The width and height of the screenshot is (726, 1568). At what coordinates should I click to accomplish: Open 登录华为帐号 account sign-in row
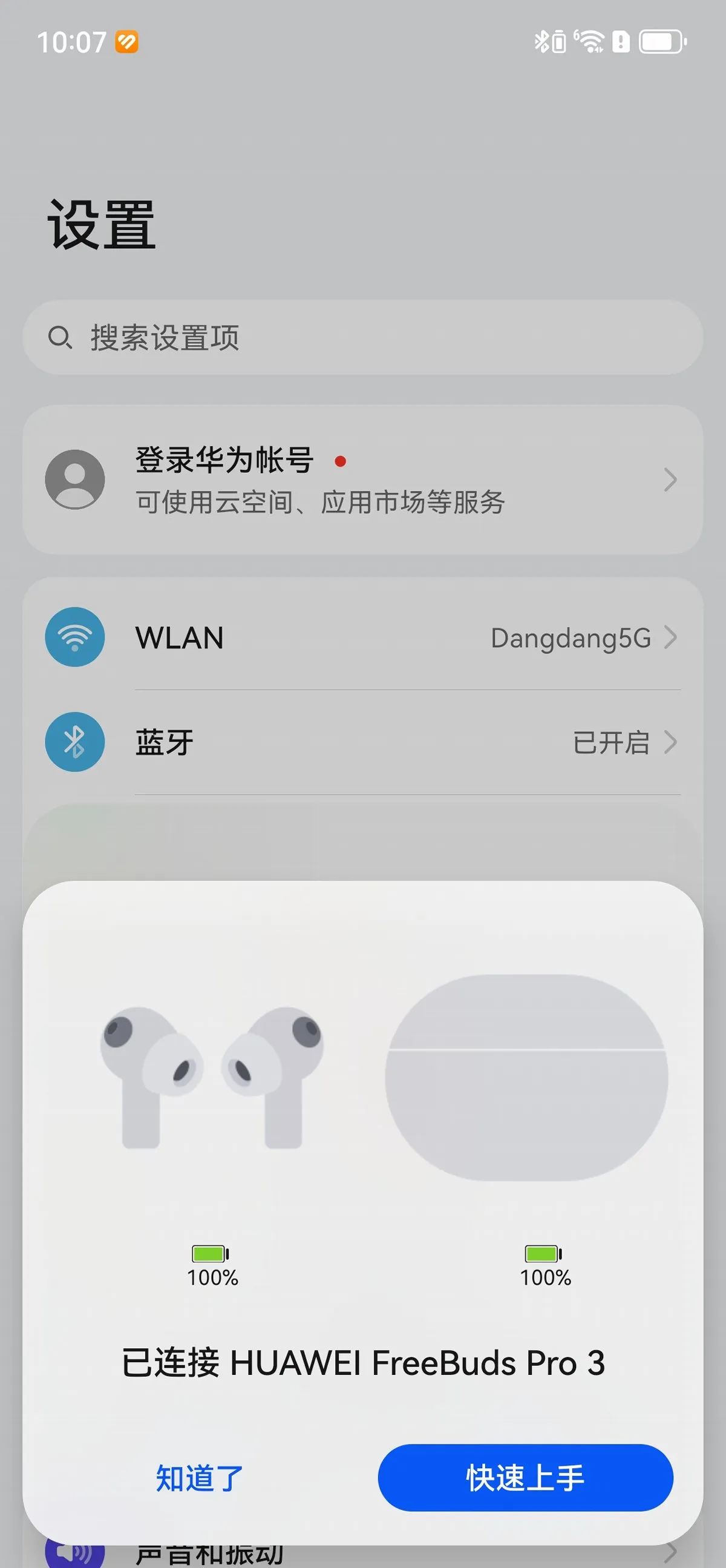point(363,479)
